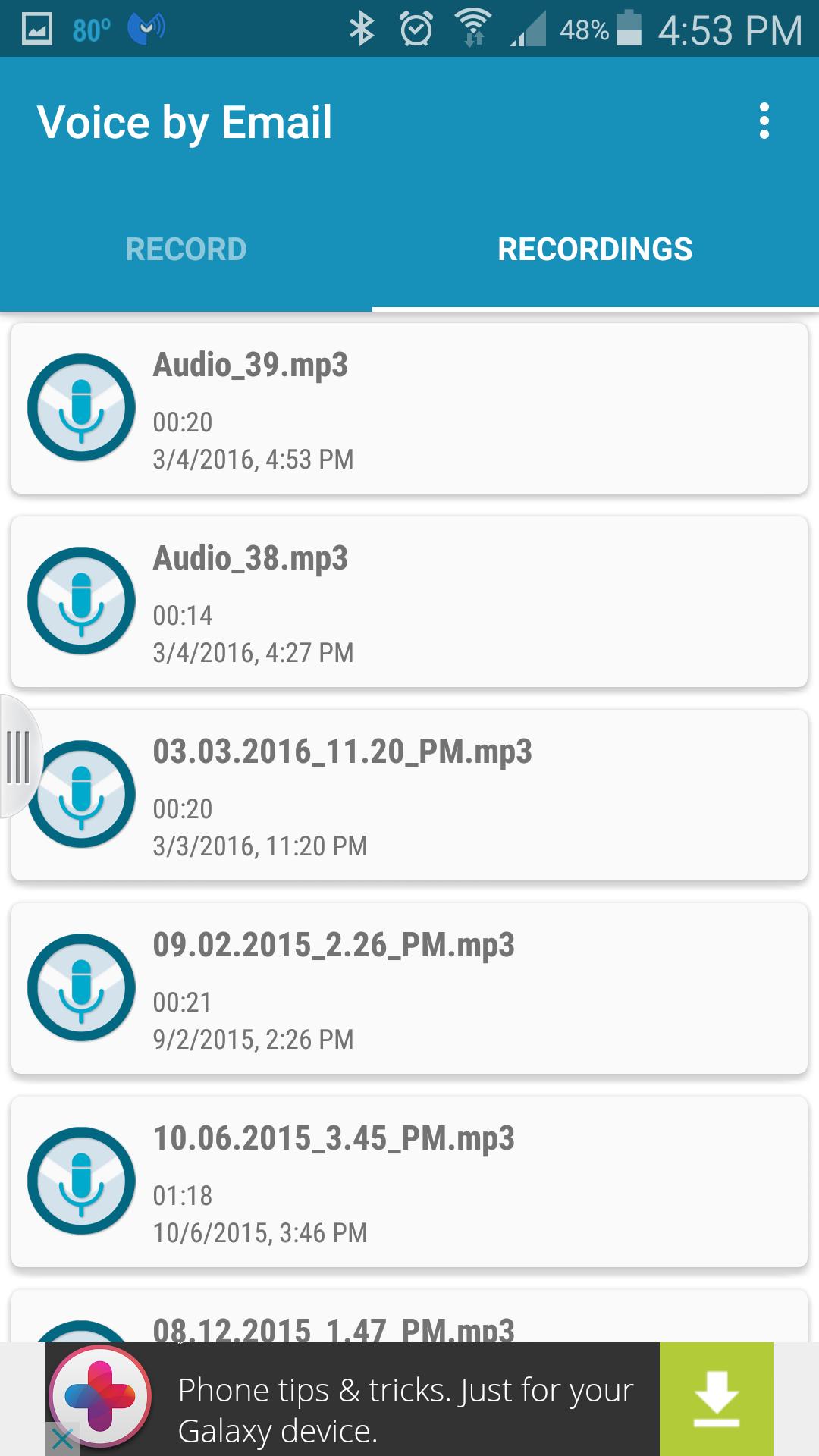Open recording Audio_39.mp3
The height and width of the screenshot is (1456, 819).
pos(409,409)
